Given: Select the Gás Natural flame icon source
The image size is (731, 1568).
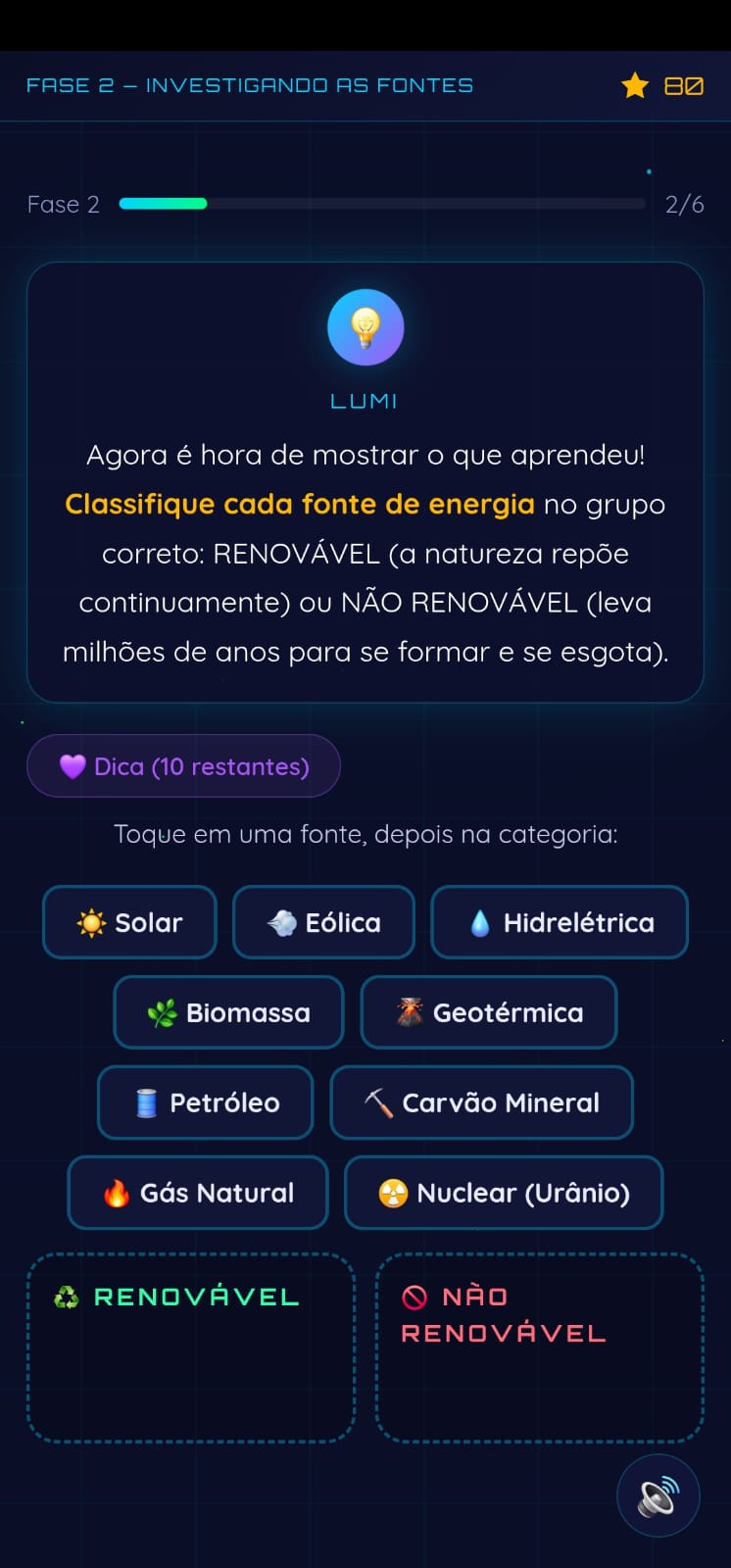Looking at the screenshot, I should [x=197, y=1193].
